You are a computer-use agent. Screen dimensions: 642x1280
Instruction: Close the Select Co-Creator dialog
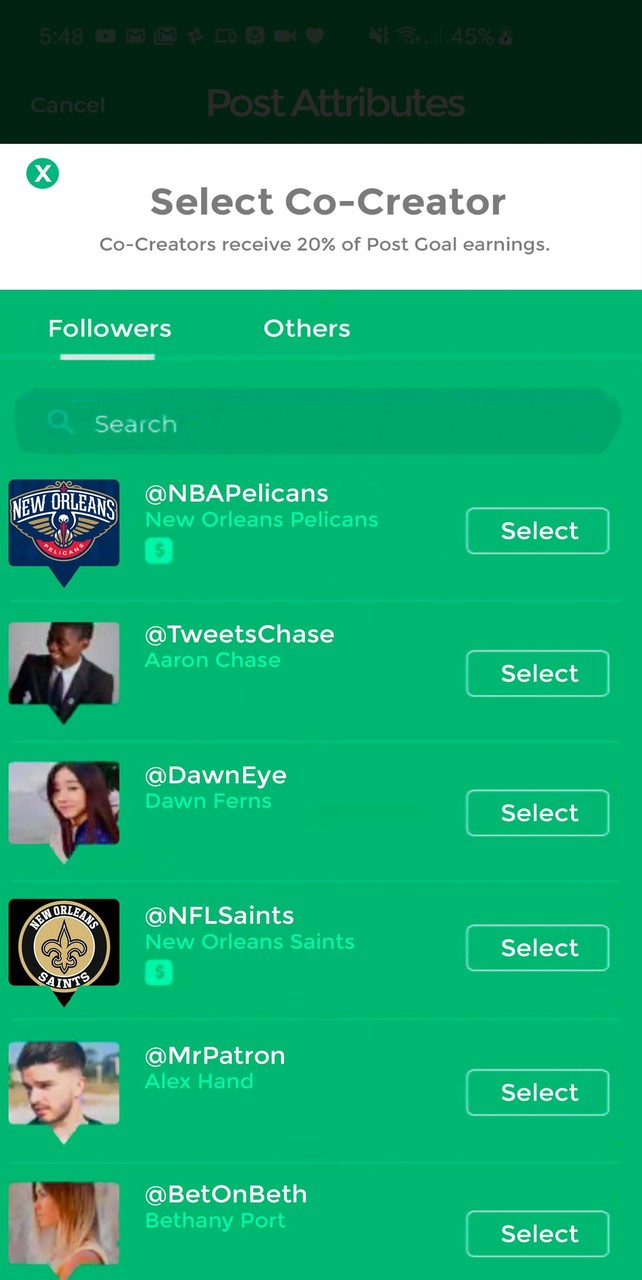click(x=42, y=174)
